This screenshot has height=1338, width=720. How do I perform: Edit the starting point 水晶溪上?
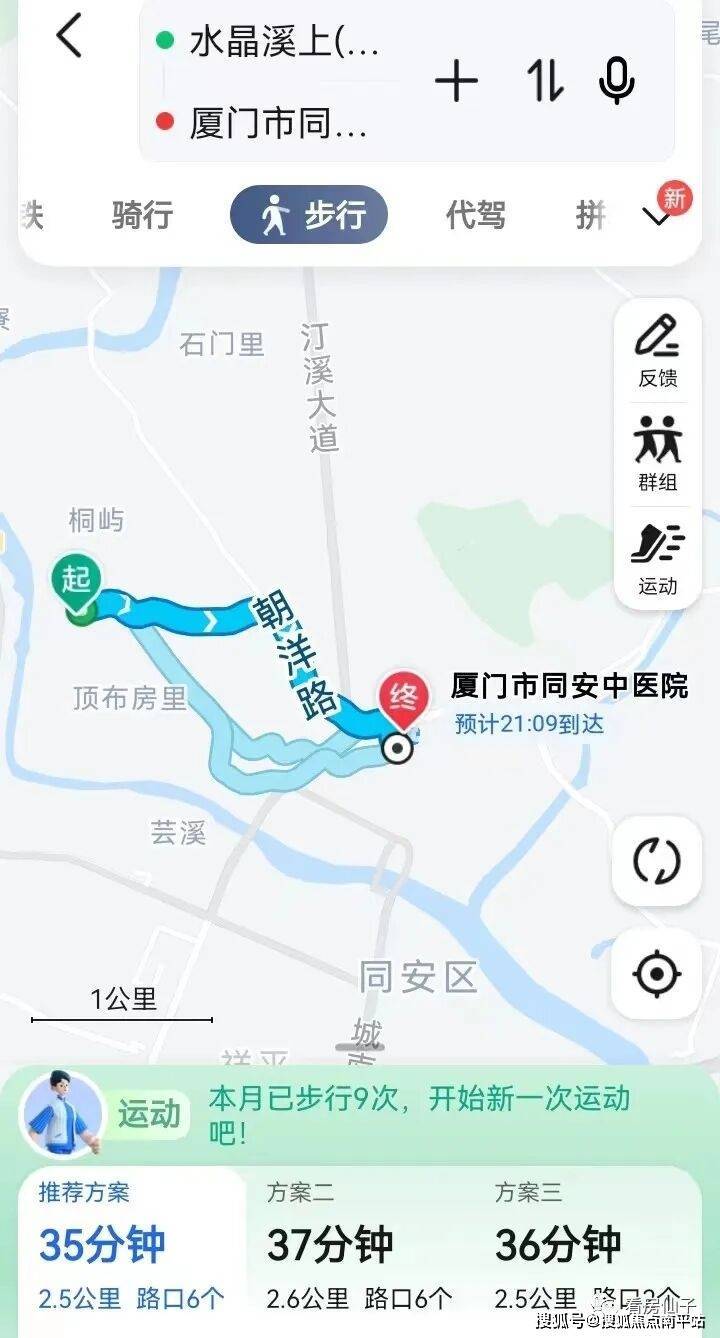(x=285, y=44)
